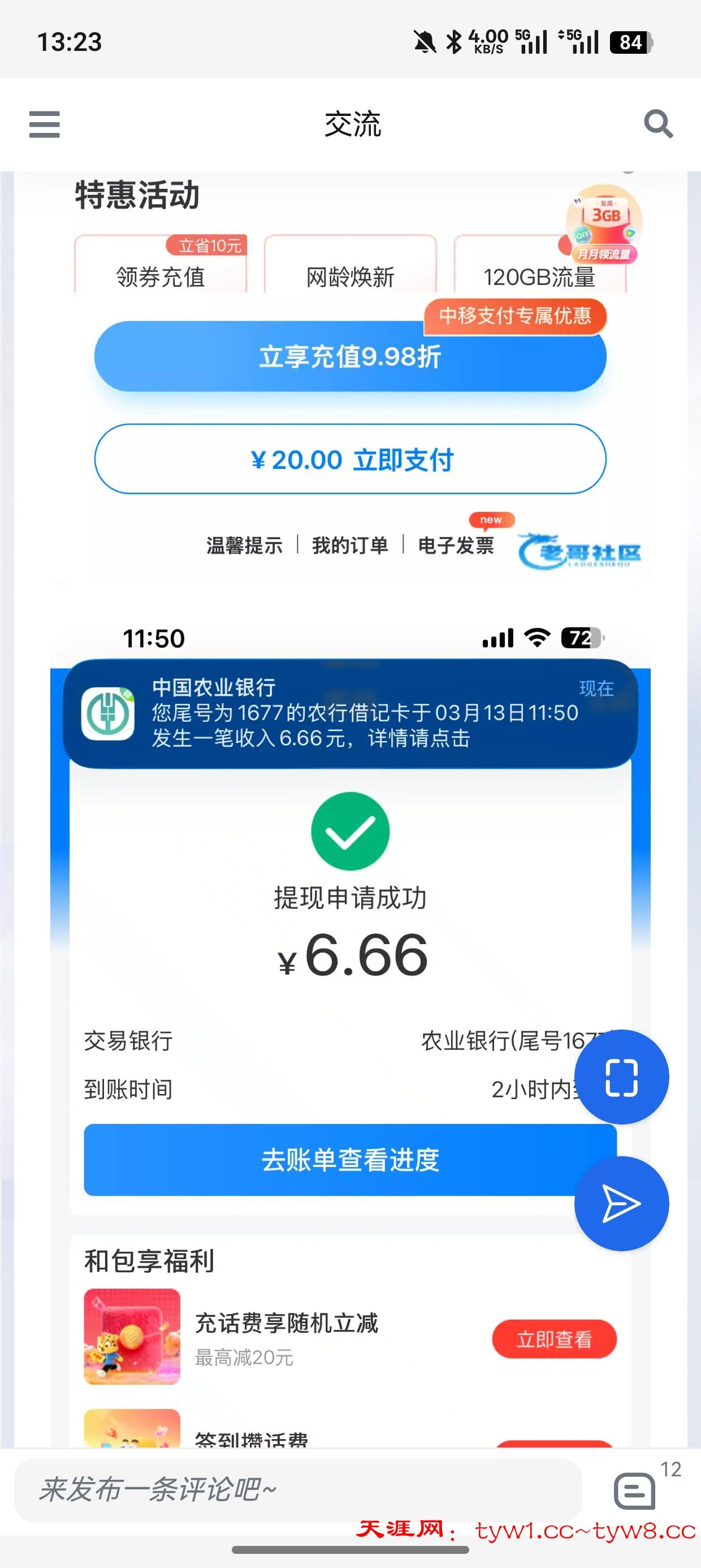This screenshot has width=701, height=1568.
Task: Open the hamburger drawer menu
Action: (x=45, y=124)
